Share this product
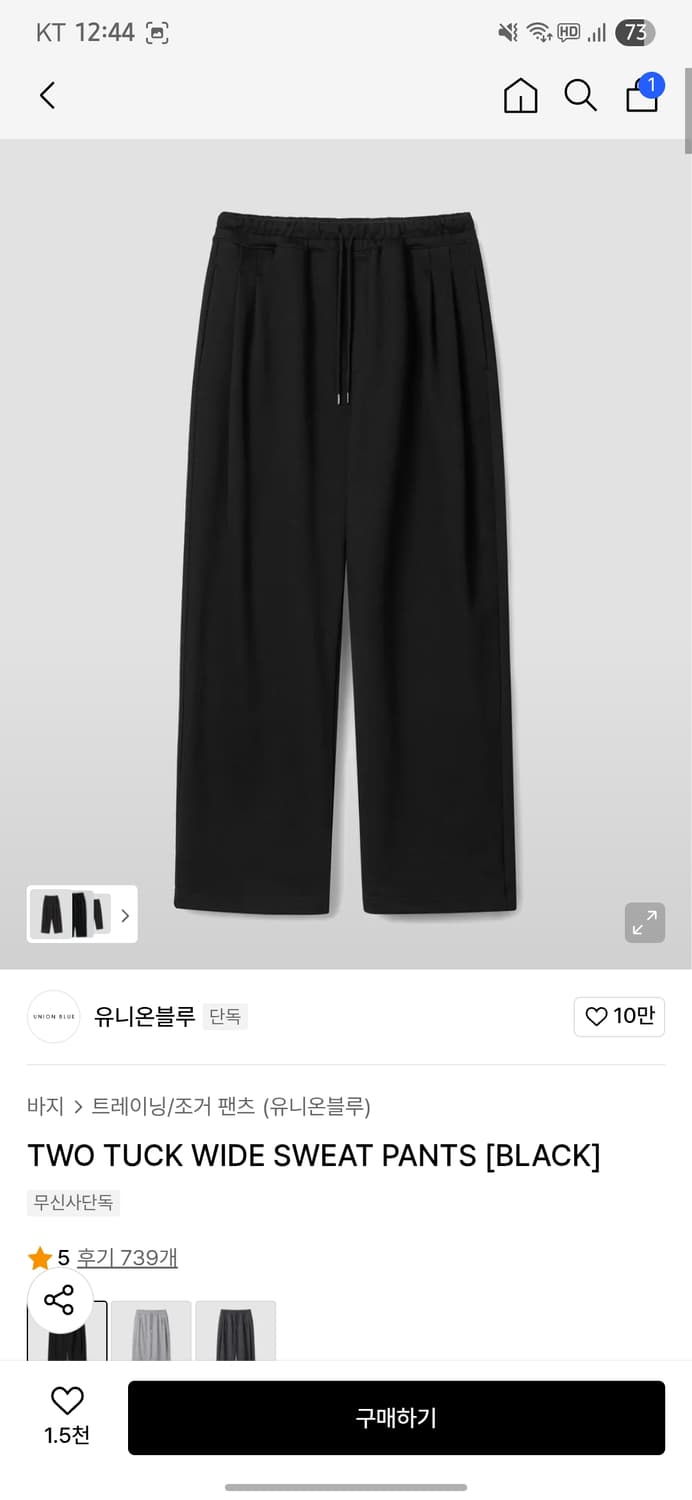The image size is (692, 1500). pos(60,1301)
